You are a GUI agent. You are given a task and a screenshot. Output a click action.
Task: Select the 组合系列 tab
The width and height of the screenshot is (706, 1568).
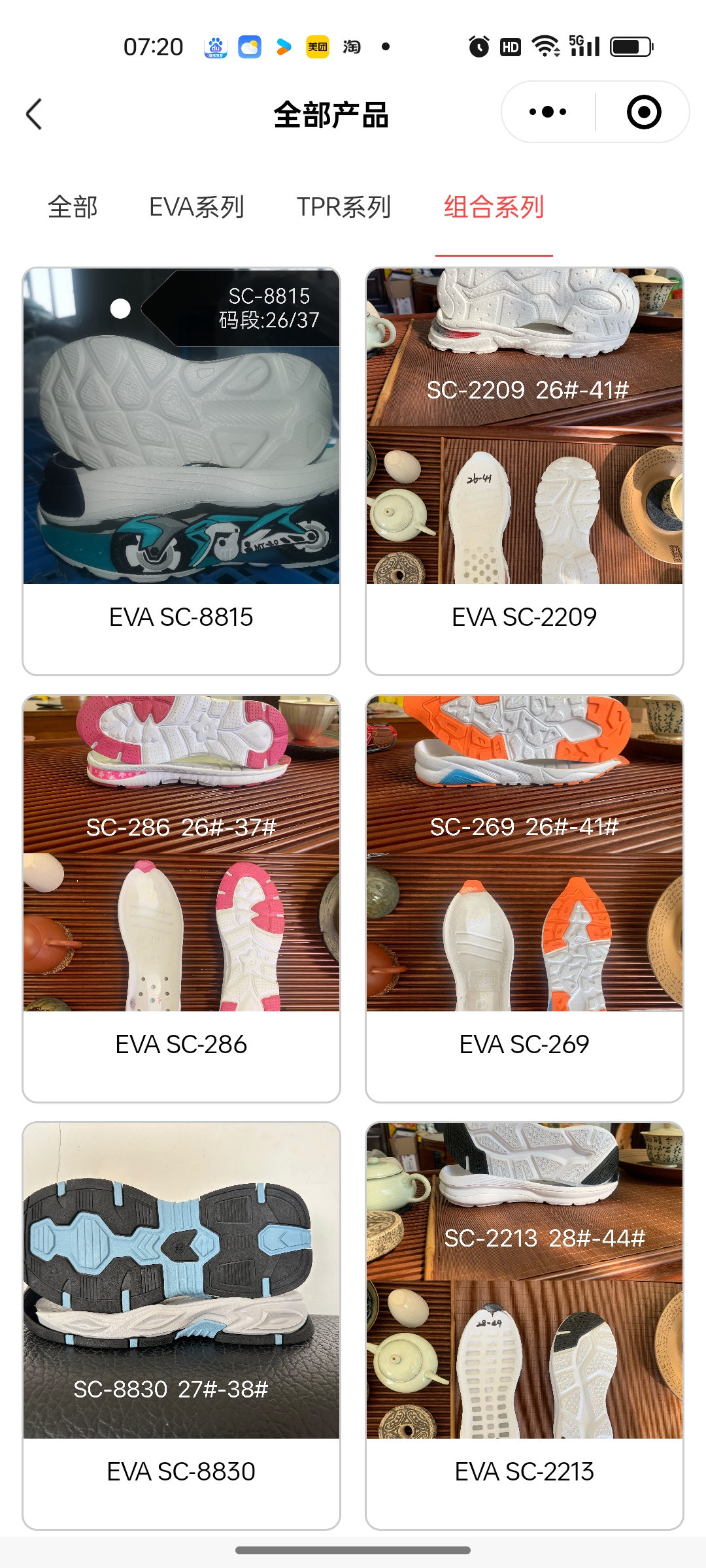[x=494, y=207]
